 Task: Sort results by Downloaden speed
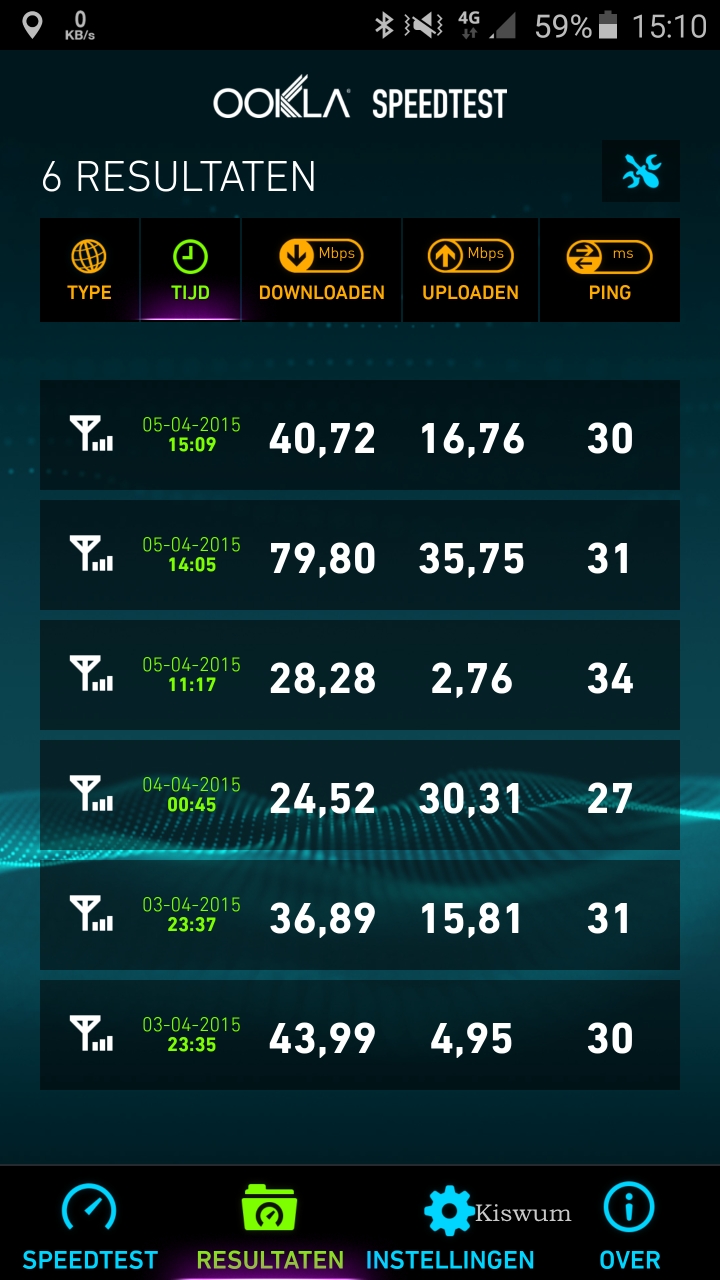pyautogui.click(x=322, y=270)
